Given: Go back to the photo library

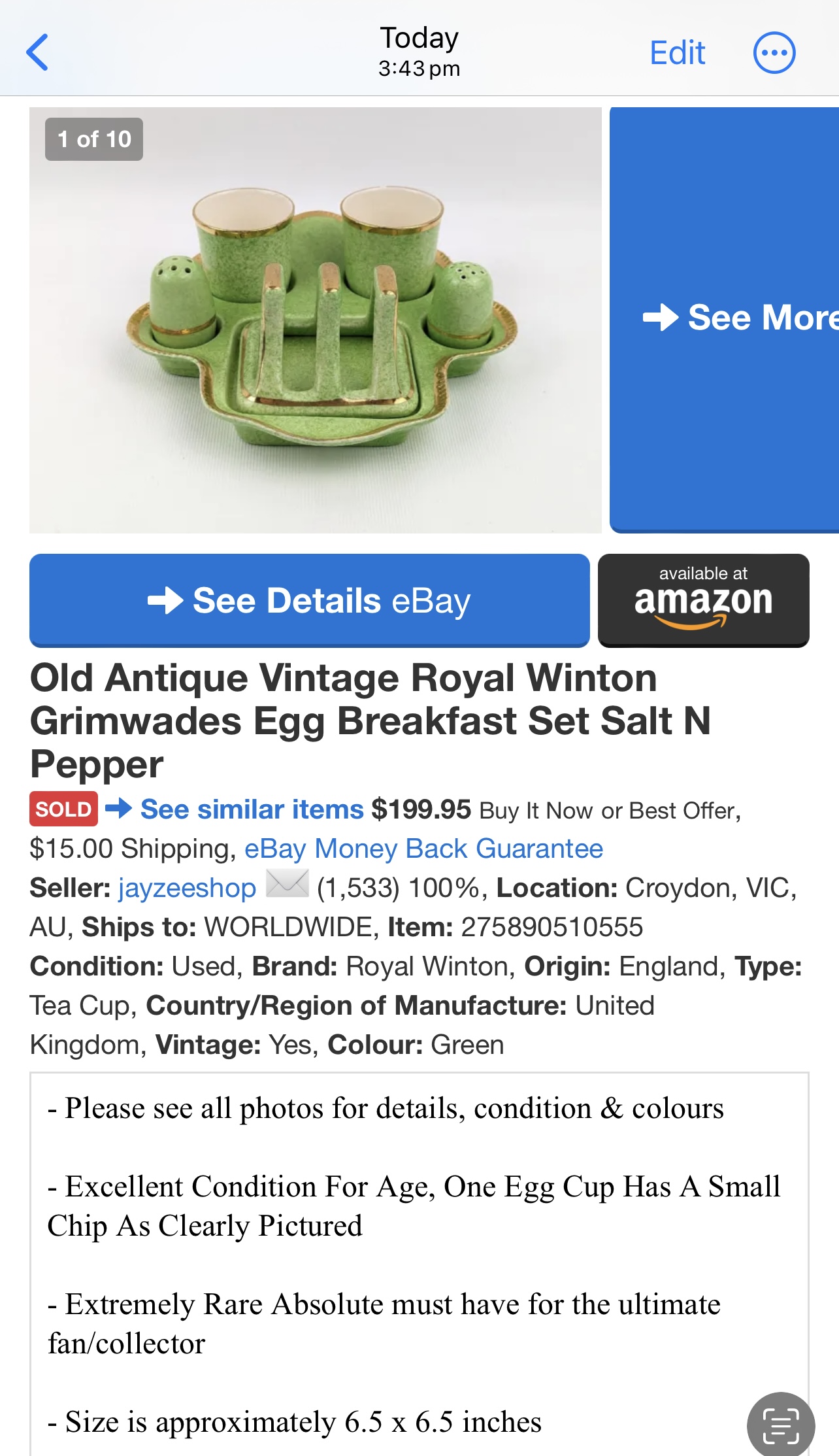Looking at the screenshot, I should [x=37, y=52].
